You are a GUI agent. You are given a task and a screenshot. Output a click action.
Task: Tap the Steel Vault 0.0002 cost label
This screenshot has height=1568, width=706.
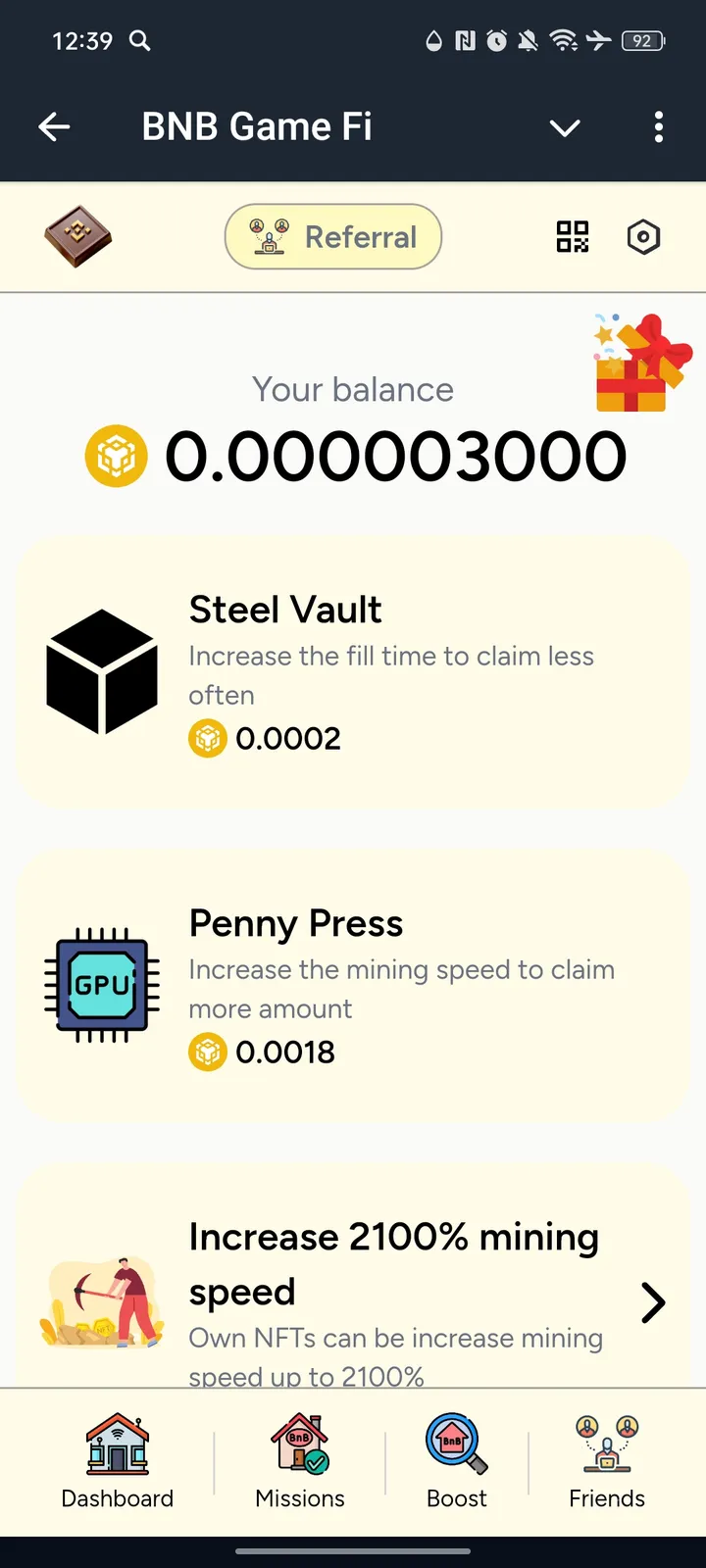(x=265, y=738)
